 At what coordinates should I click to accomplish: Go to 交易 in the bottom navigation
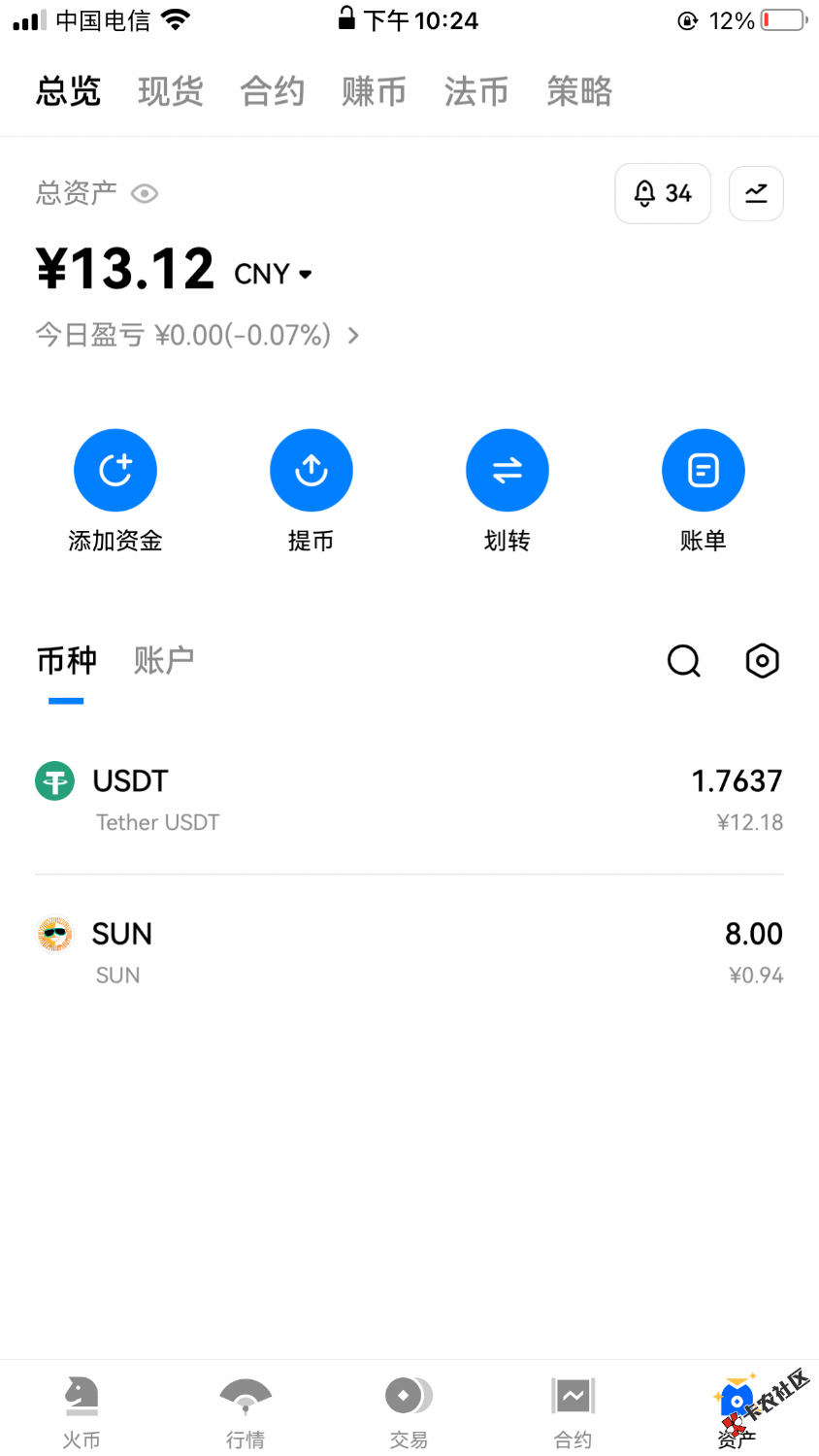(409, 1412)
